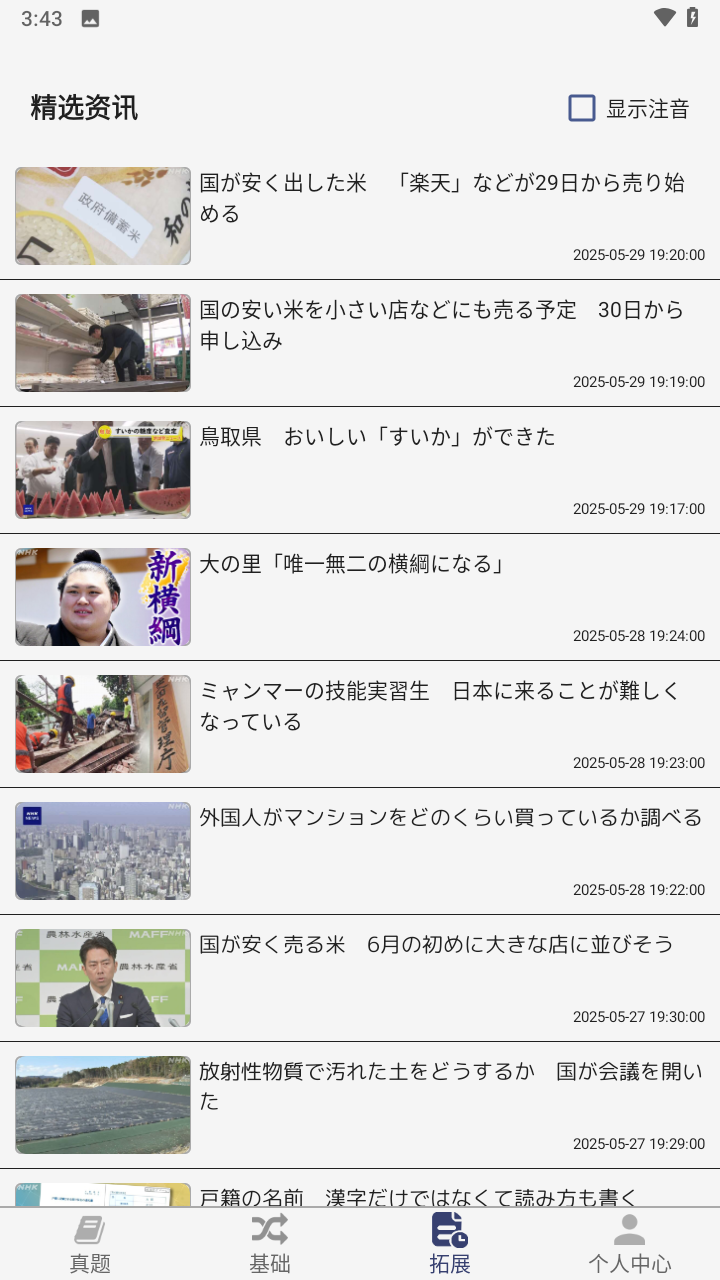Select the 拓展 tab
720x1280 pixels.
point(450,1243)
